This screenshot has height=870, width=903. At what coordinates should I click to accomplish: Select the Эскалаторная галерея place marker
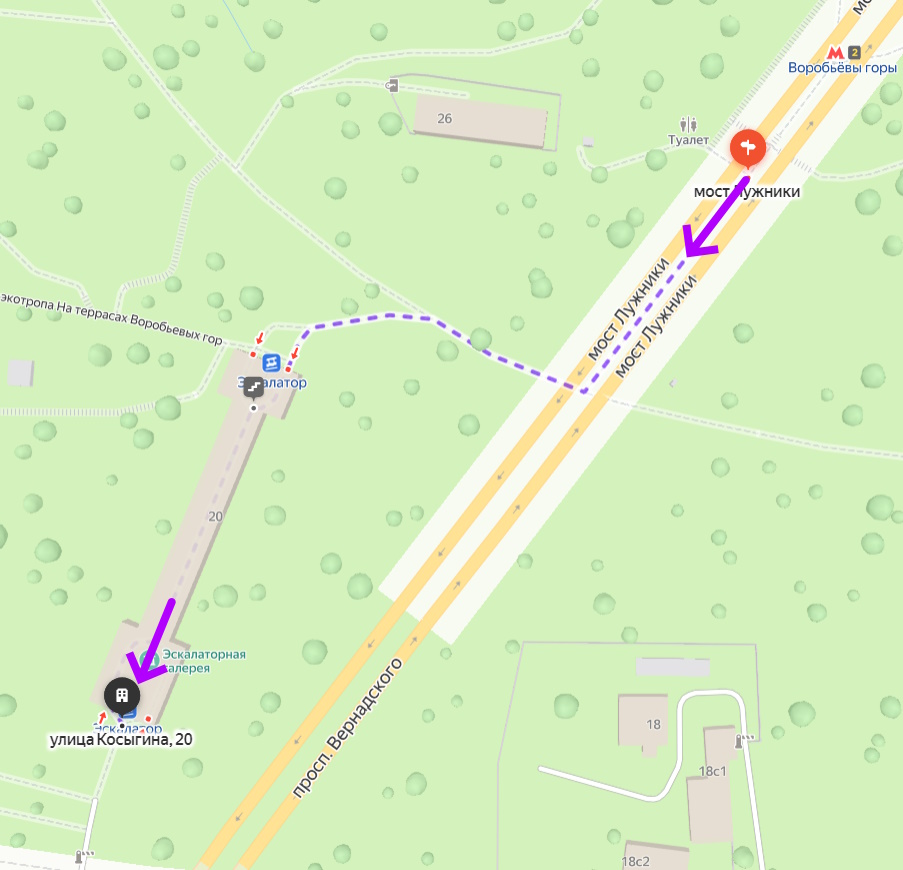click(151, 661)
